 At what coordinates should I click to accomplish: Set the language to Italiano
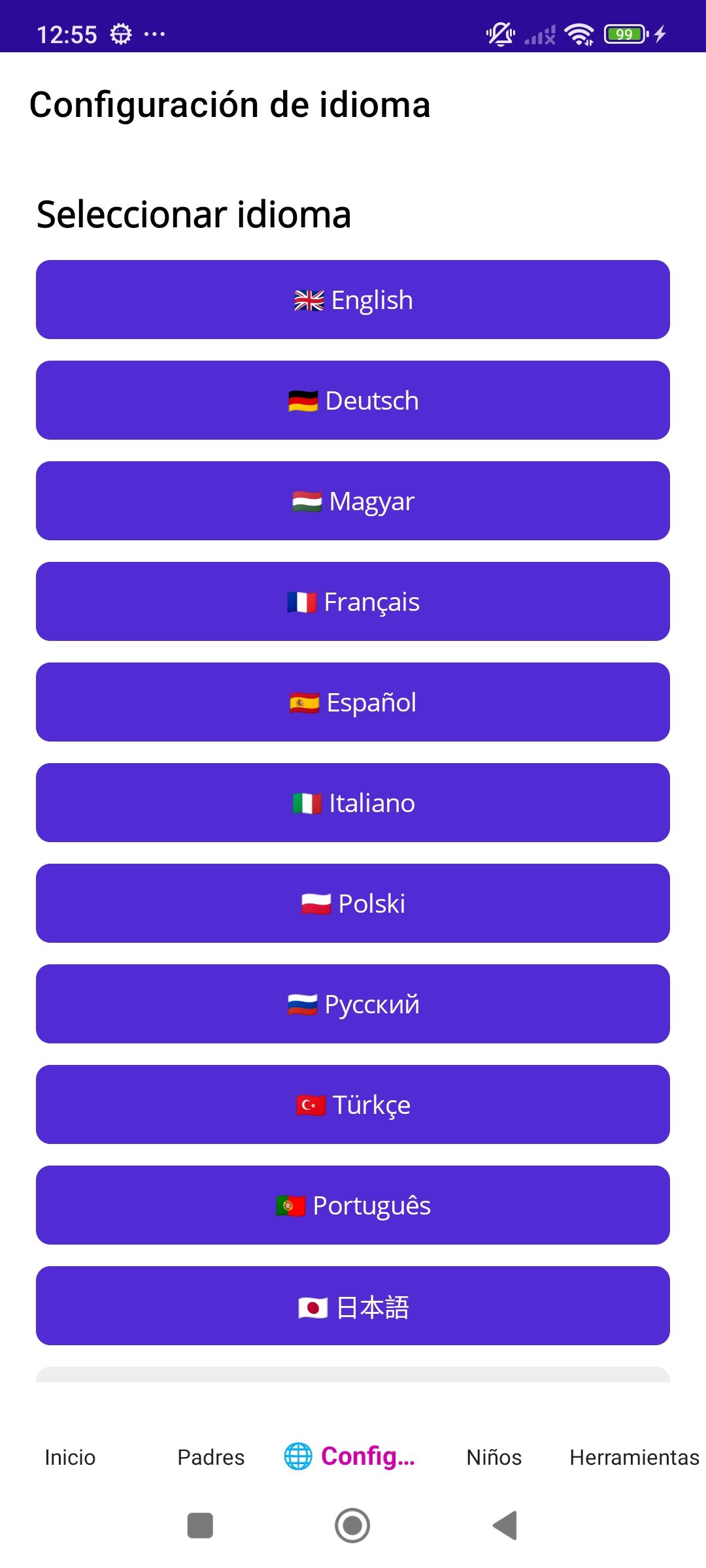tap(353, 803)
